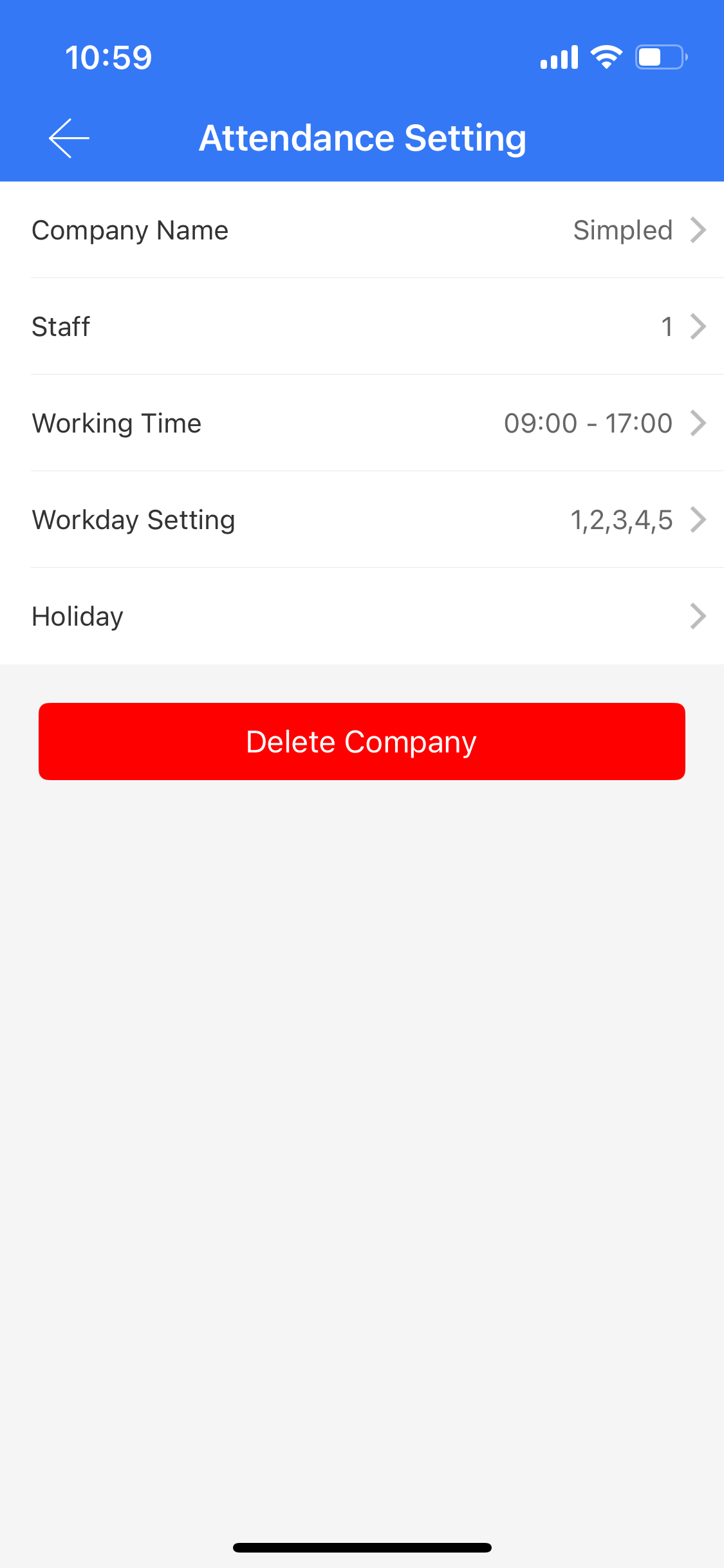
Task: Open the Company Name row showing Simpled
Action: pos(362,230)
